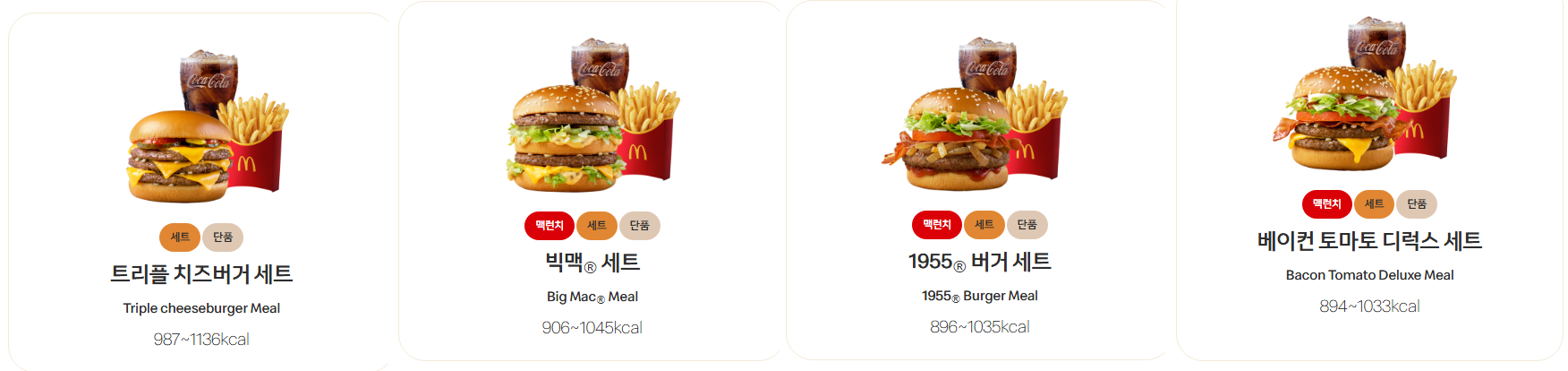Open the 트리플 치즈버거 세트 card
1568x371 pixels.
tap(201, 192)
